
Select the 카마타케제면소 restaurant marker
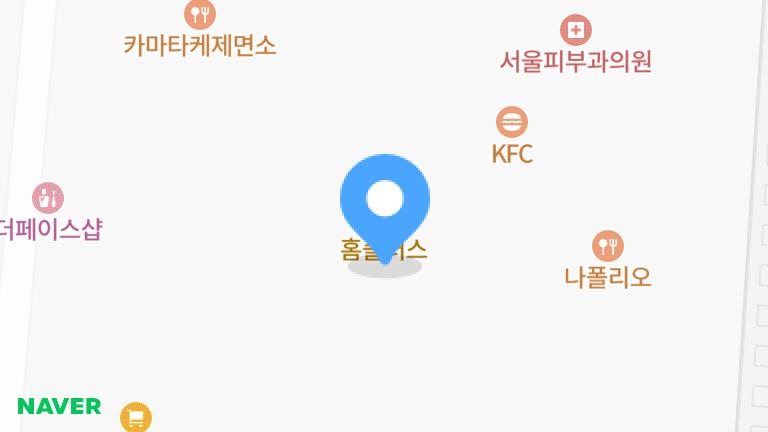pyautogui.click(x=200, y=14)
